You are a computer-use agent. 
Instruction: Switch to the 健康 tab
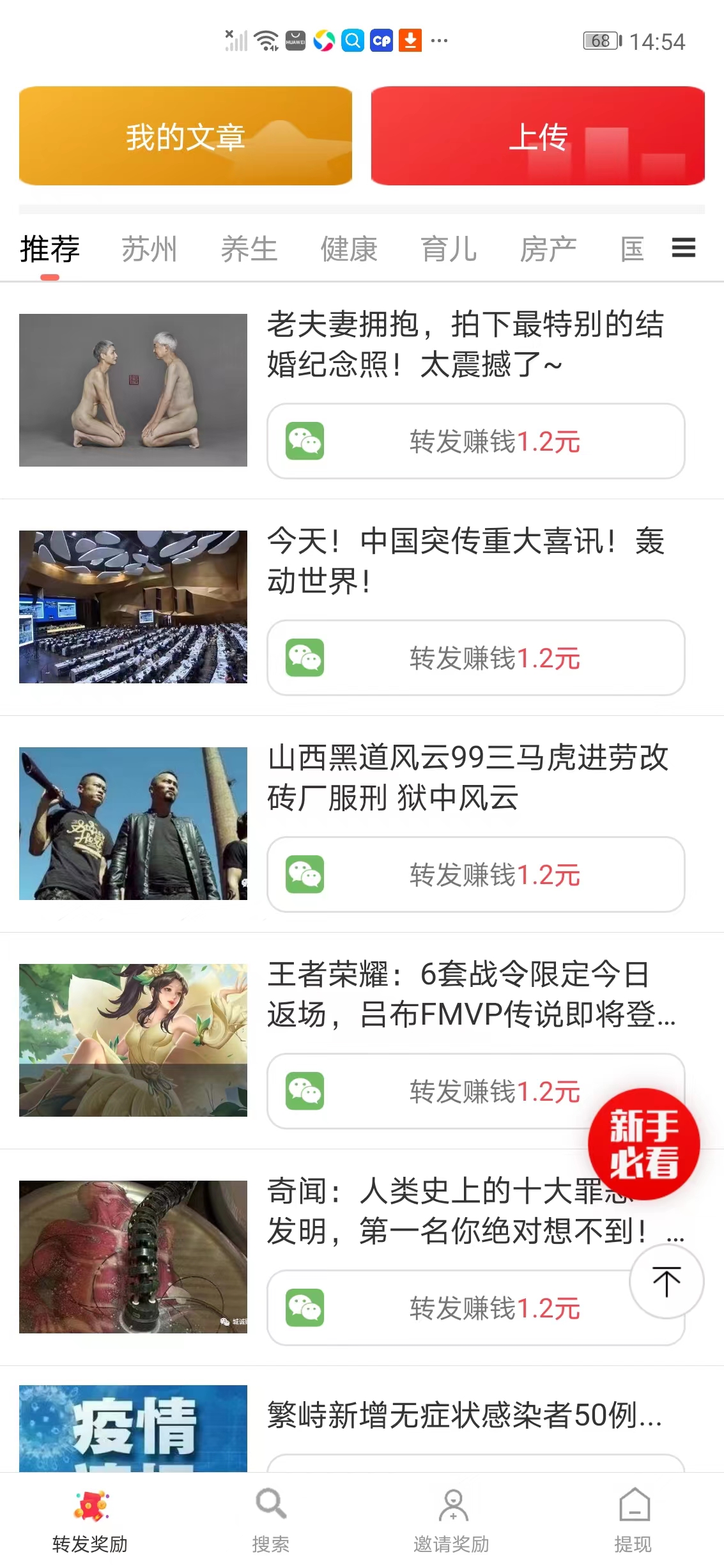coord(350,249)
